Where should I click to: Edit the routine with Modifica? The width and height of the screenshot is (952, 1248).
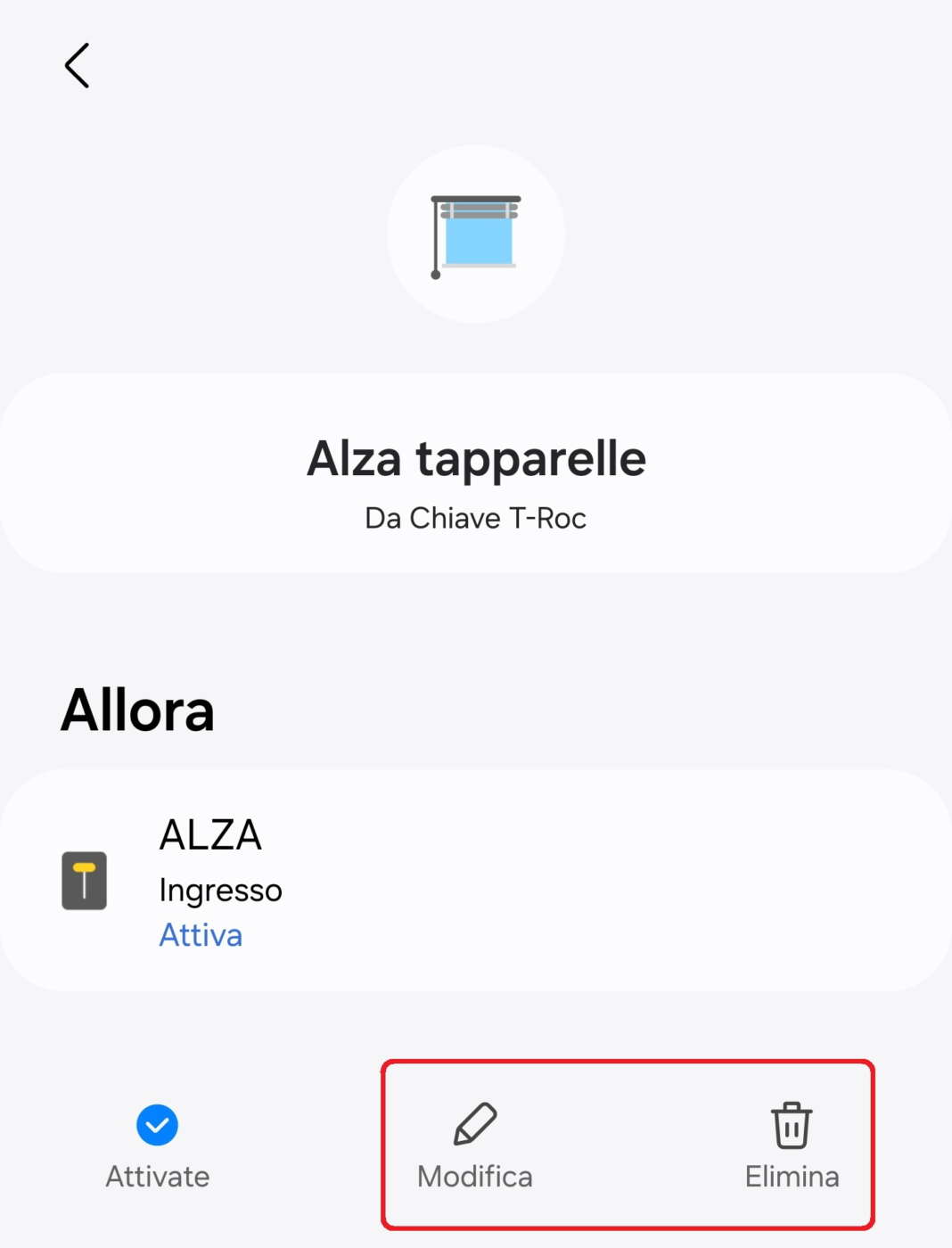click(x=475, y=1145)
